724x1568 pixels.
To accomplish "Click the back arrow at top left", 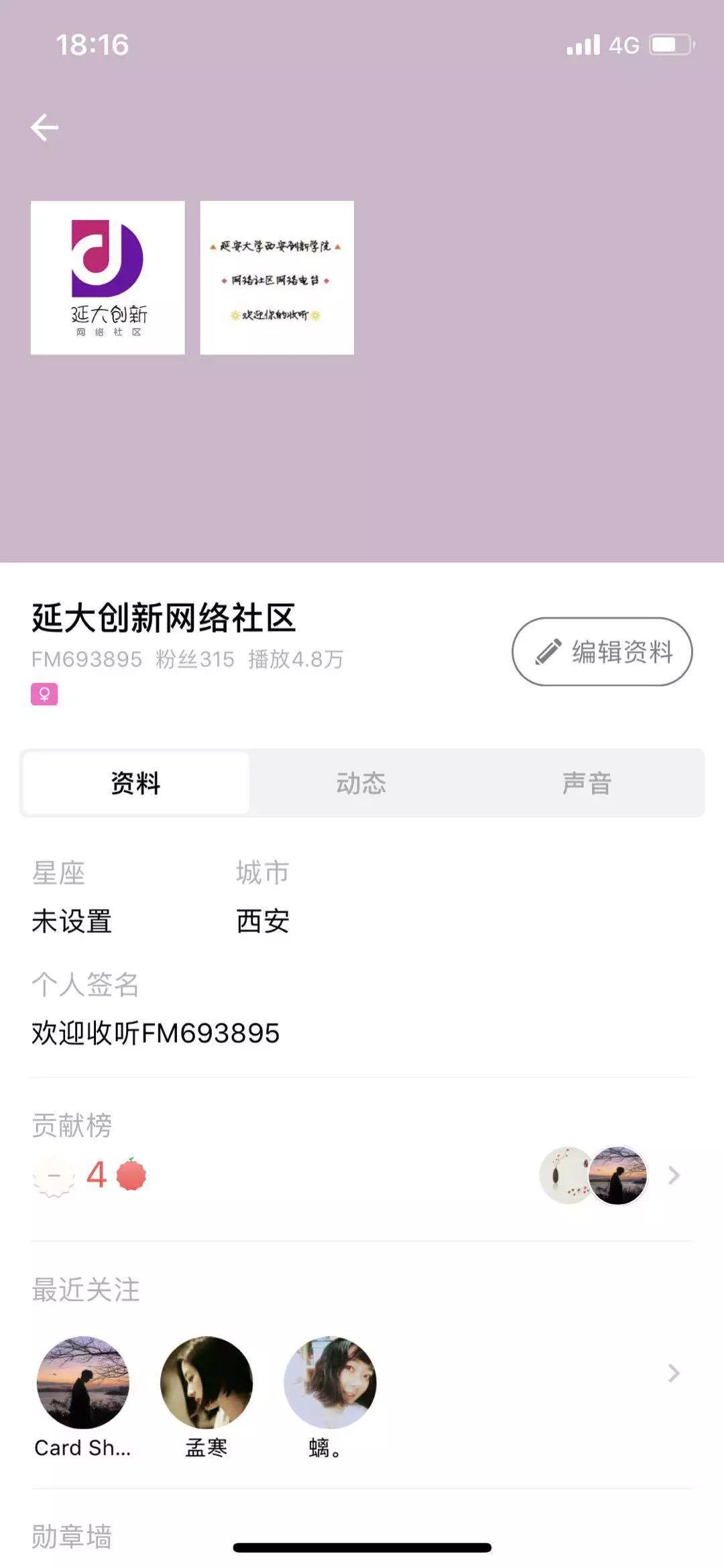I will [44, 129].
